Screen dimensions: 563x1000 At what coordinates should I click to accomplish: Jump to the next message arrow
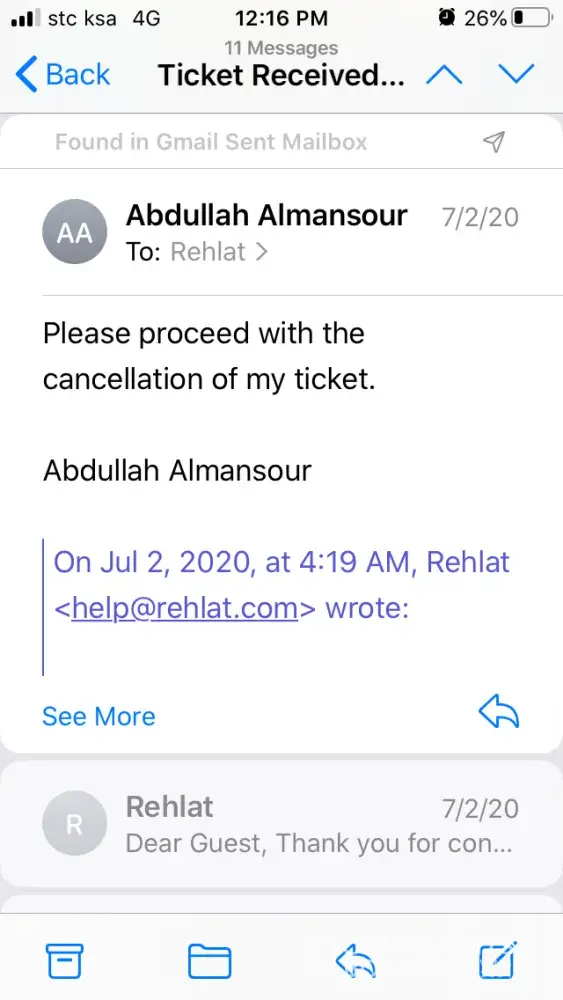[x=515, y=75]
